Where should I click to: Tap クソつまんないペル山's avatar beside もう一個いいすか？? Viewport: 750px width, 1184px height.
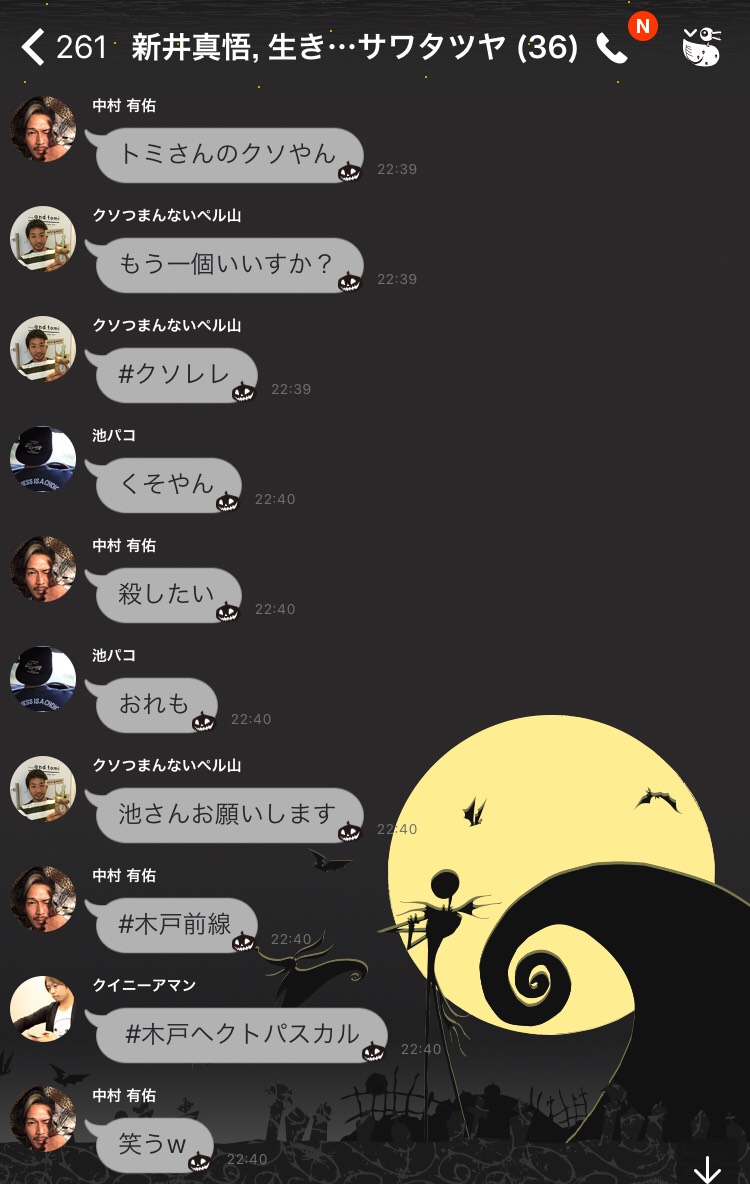coord(43,239)
